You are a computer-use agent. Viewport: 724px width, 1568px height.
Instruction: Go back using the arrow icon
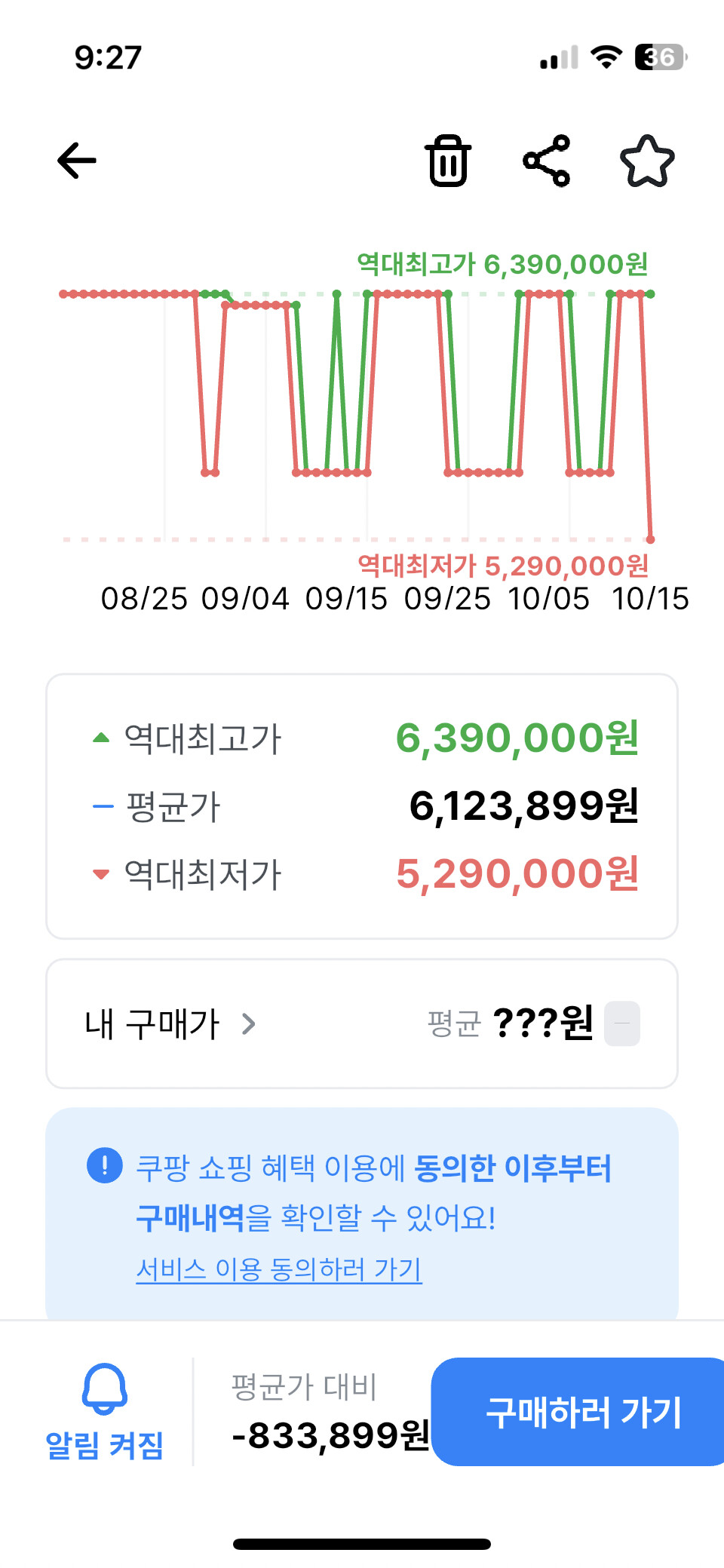tap(77, 161)
